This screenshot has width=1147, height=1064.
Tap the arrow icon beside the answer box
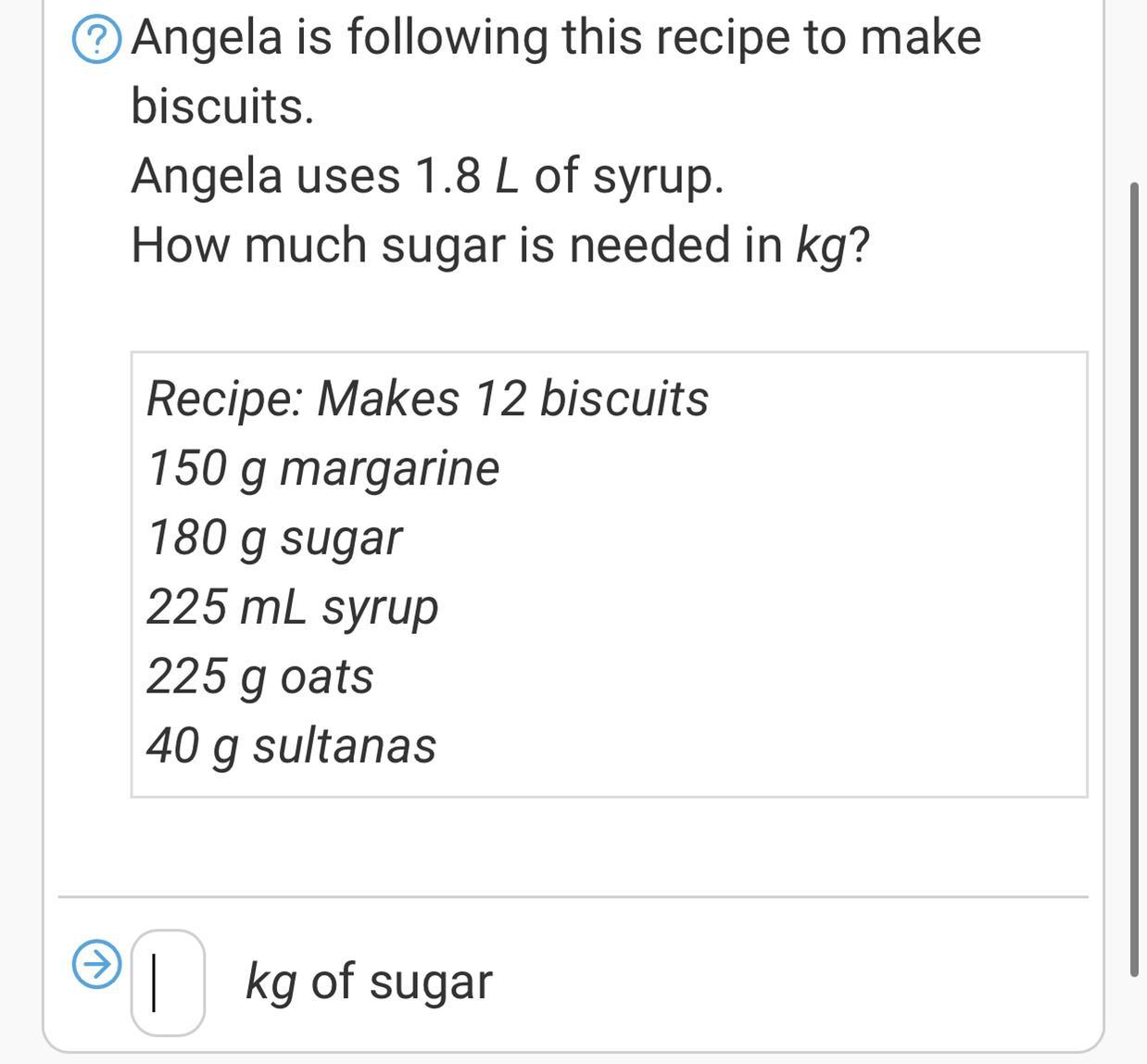click(96, 965)
